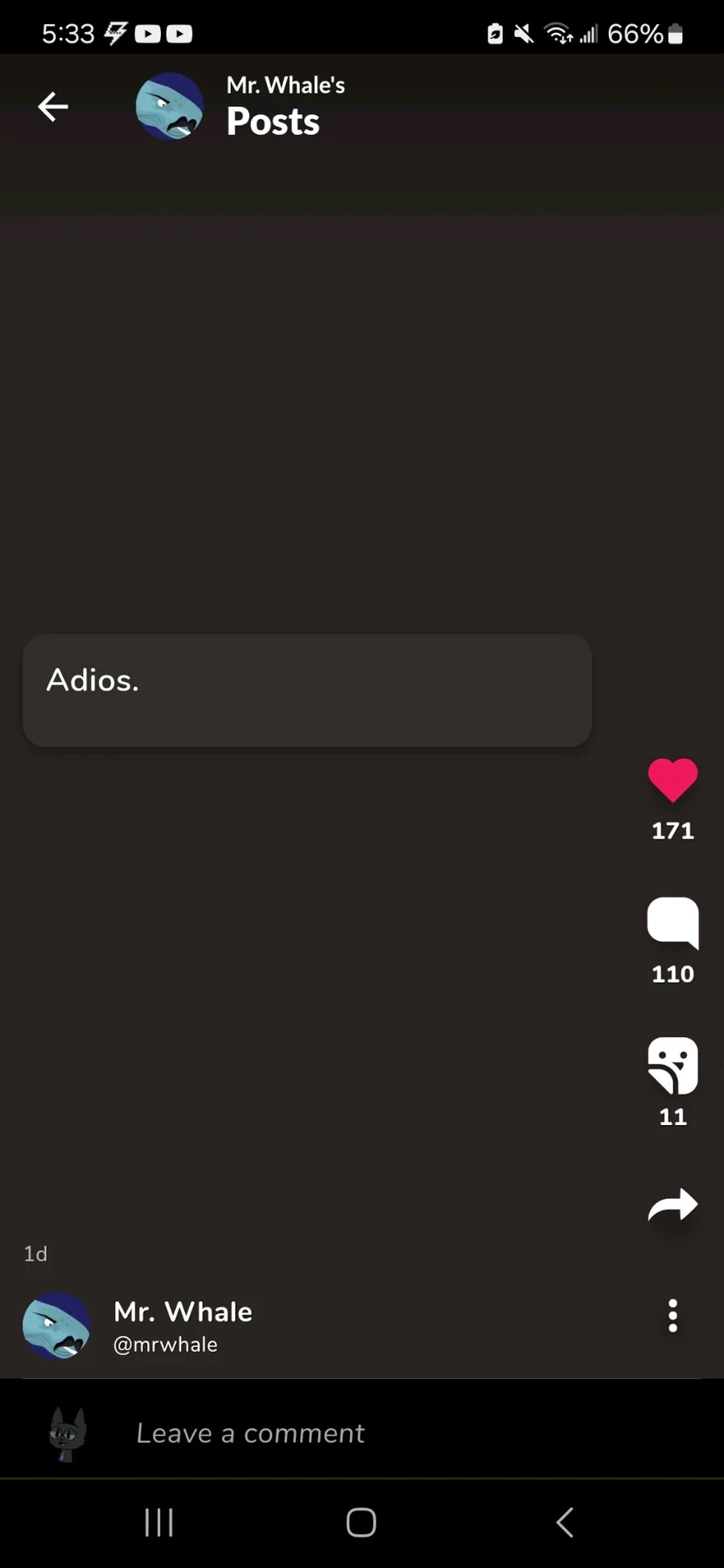The image size is (724, 1568).
Task: Tap the sticker reaction icon
Action: pos(673,1065)
